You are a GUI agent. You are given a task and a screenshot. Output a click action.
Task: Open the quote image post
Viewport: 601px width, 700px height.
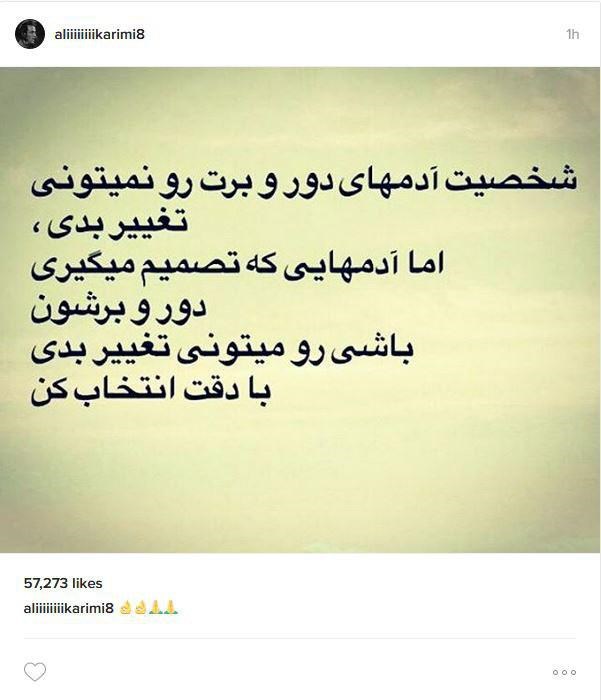pyautogui.click(x=300, y=310)
